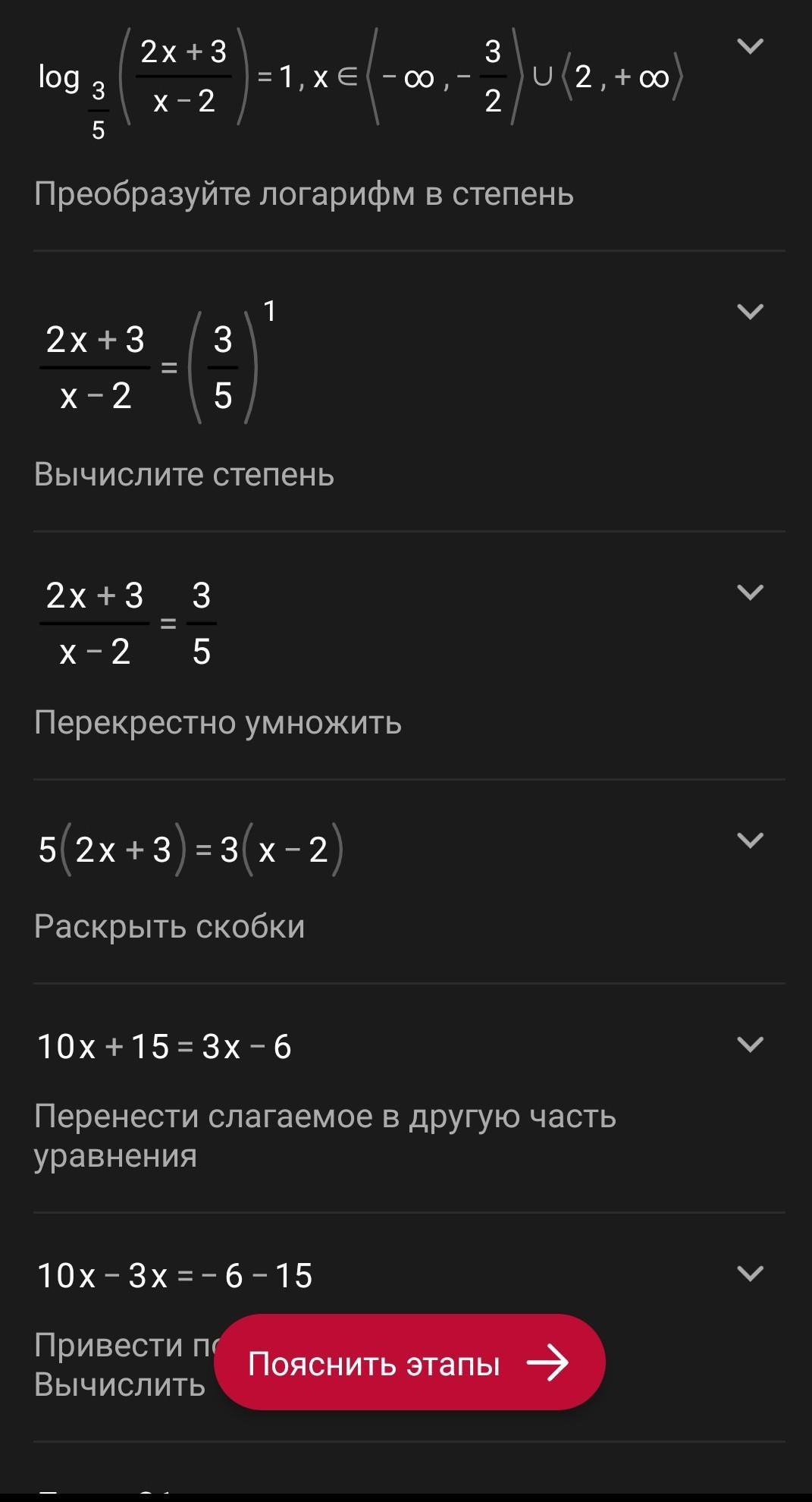This screenshot has height=1502, width=812.
Task: Expand the logarithm equation step
Action: click(750, 46)
